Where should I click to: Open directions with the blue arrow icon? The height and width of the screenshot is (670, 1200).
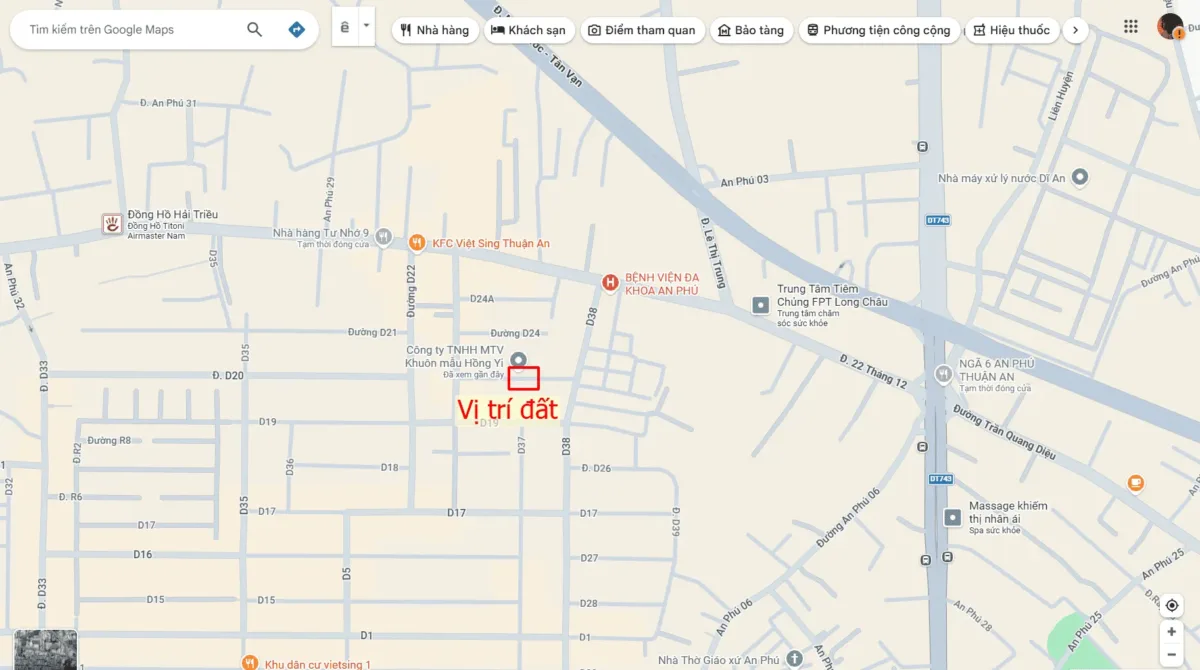(x=296, y=30)
